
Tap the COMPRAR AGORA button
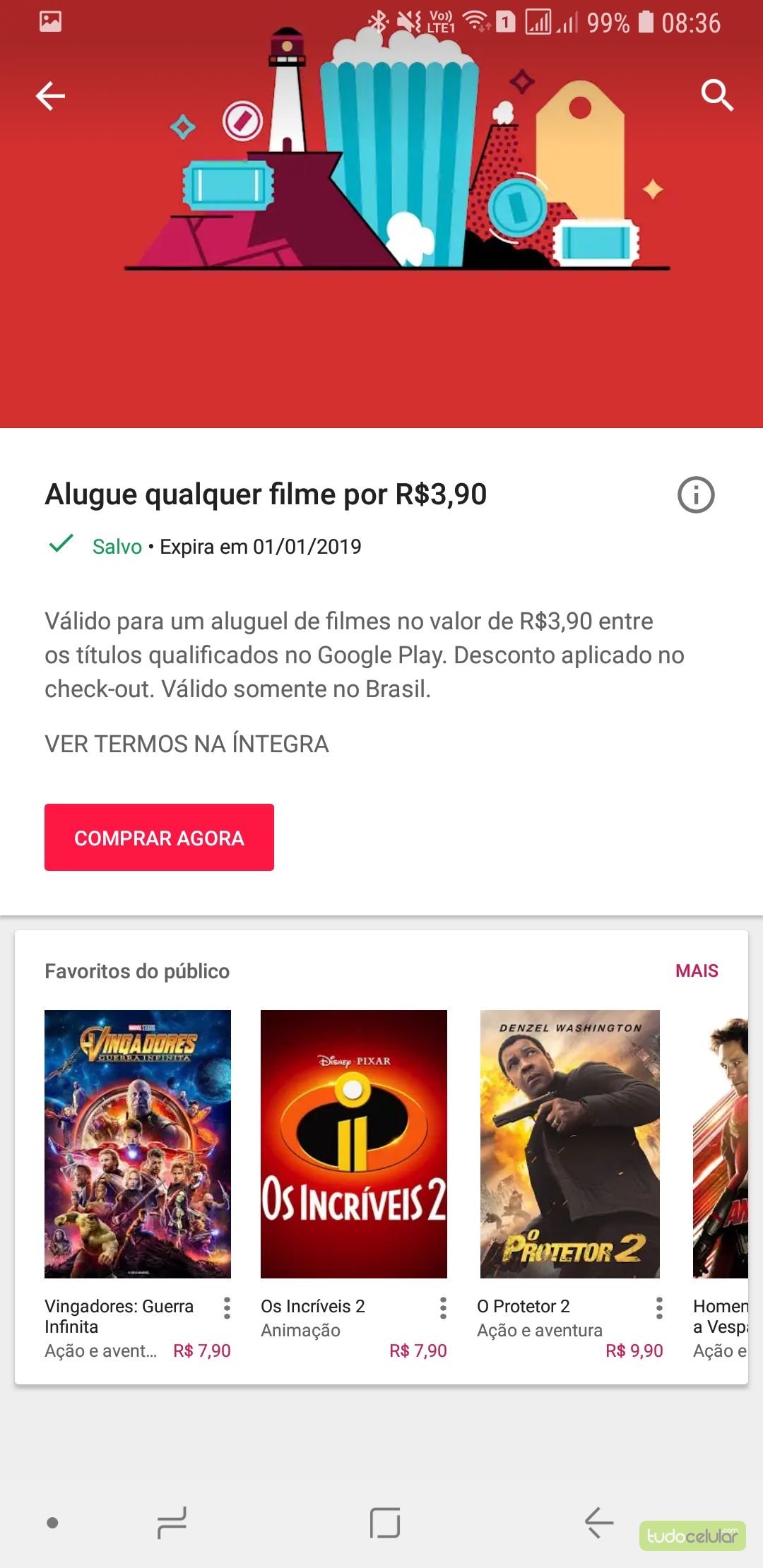point(159,838)
